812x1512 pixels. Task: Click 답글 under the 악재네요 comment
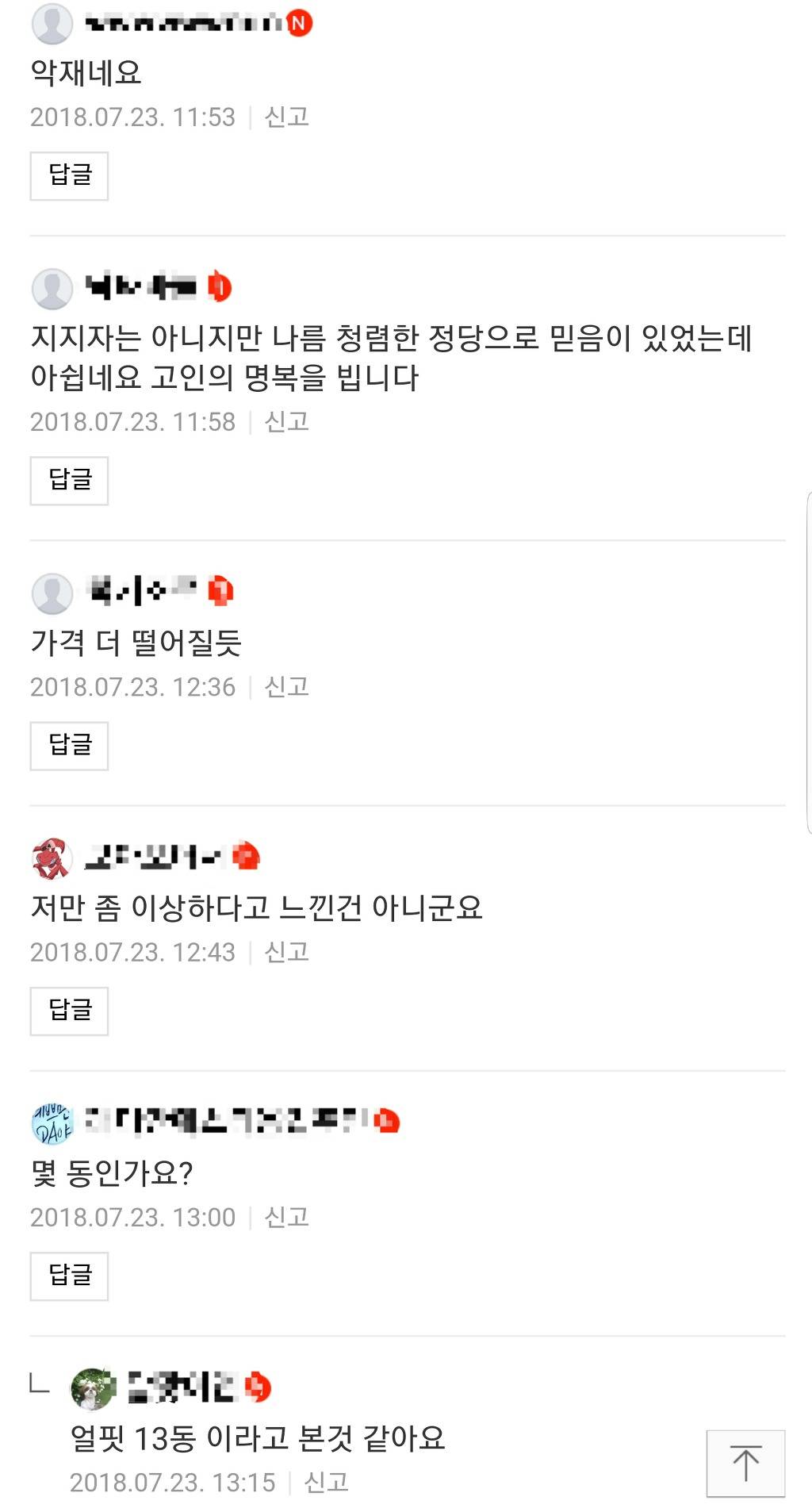(x=68, y=175)
